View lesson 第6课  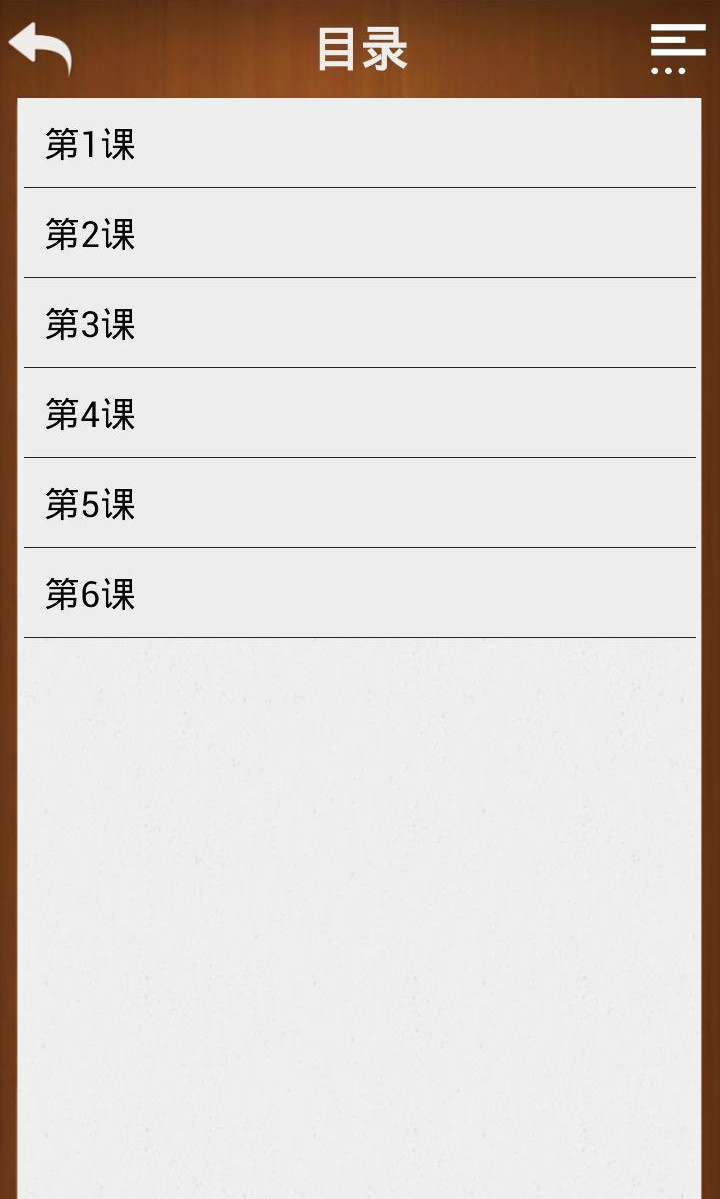pos(360,594)
